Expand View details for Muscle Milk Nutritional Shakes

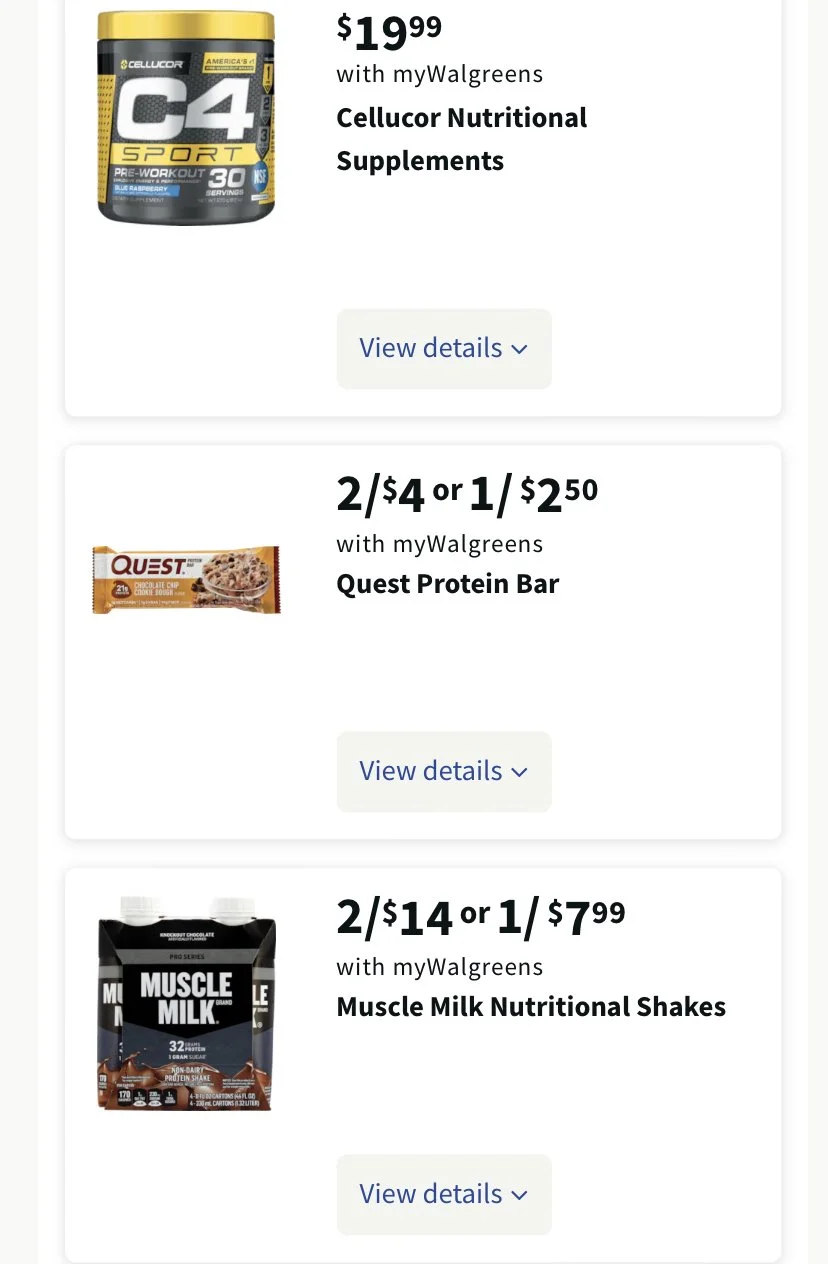(x=444, y=1194)
